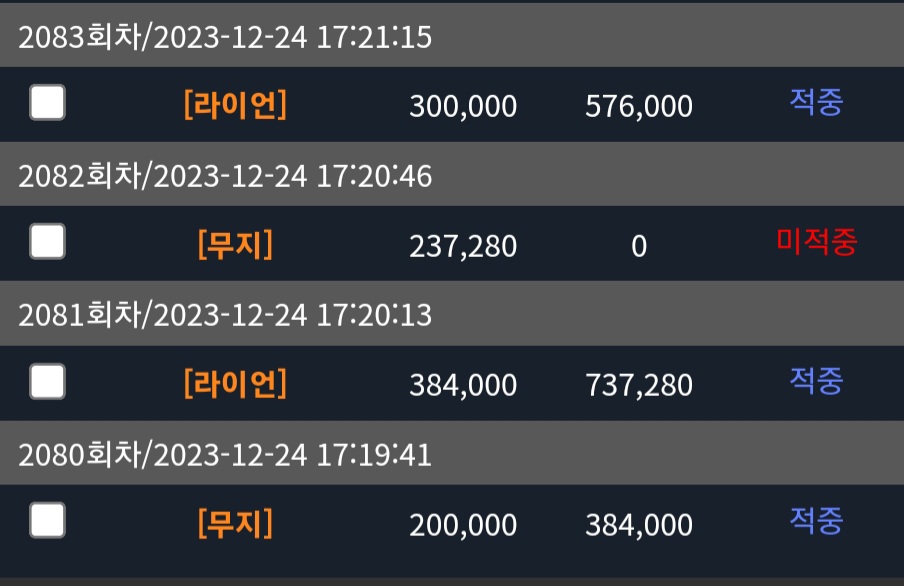
Task: Check the box for round 2083회차
Action: pyautogui.click(x=47, y=103)
